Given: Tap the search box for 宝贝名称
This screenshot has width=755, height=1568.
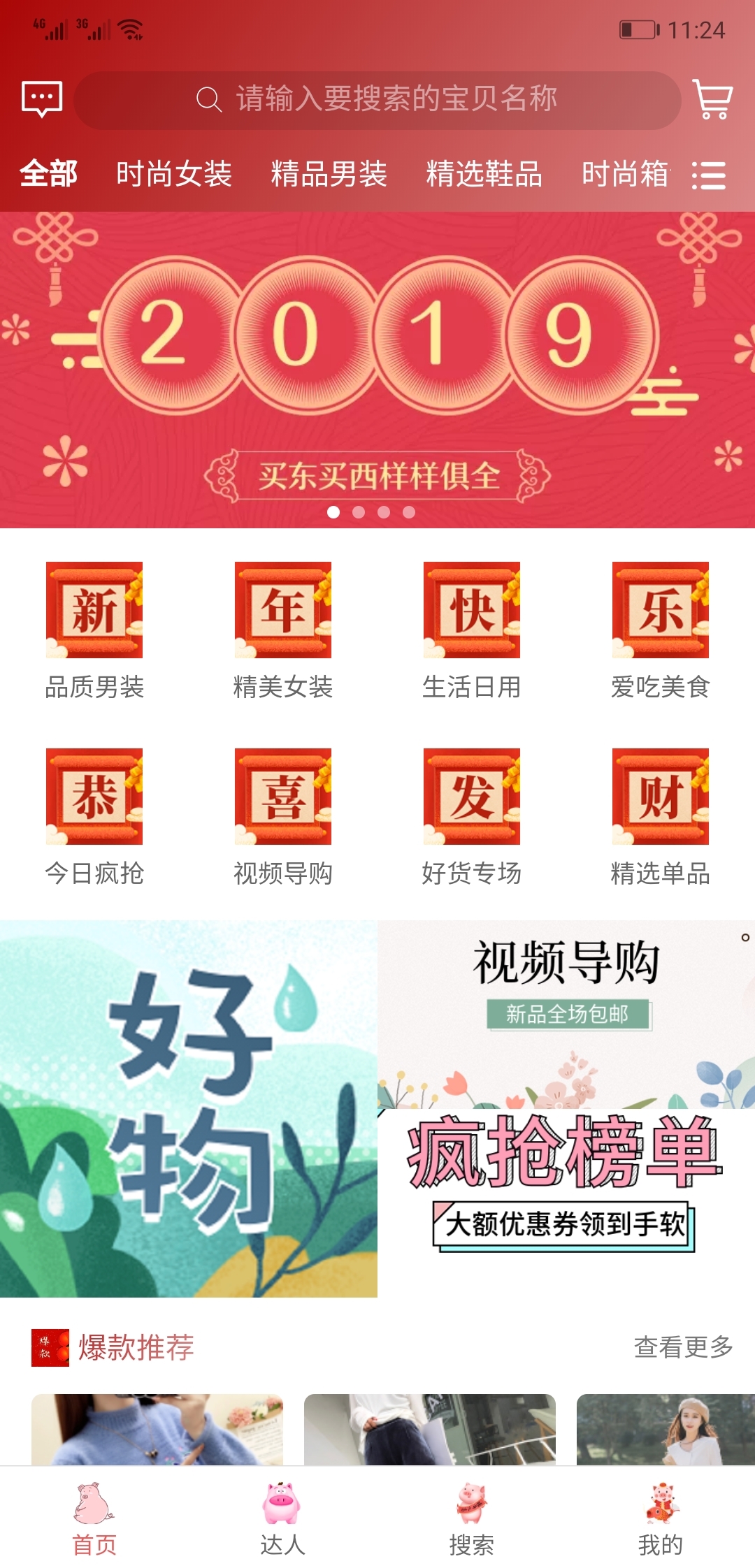Looking at the screenshot, I should click(x=377, y=99).
